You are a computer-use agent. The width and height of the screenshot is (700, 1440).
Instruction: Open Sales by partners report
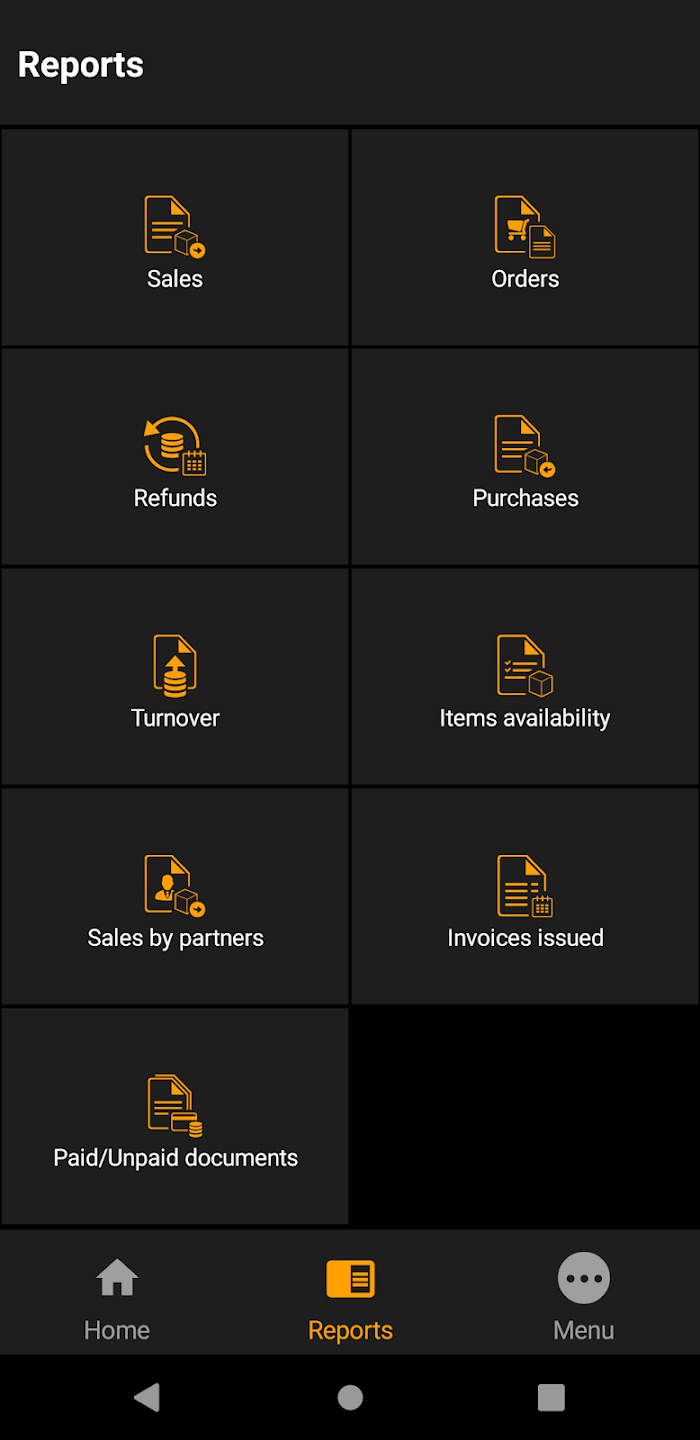175,898
